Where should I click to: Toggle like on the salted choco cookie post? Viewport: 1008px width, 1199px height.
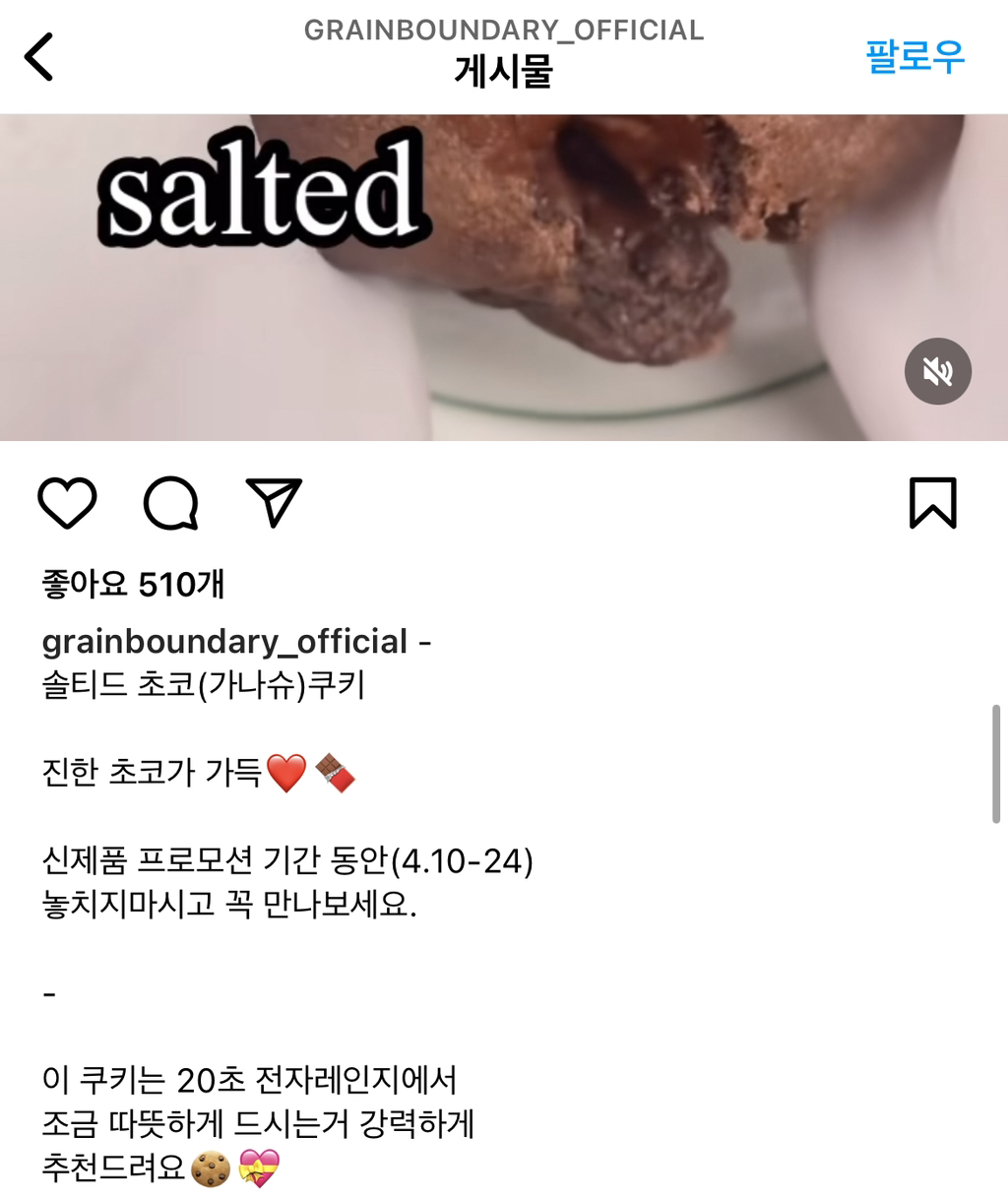tap(65, 504)
